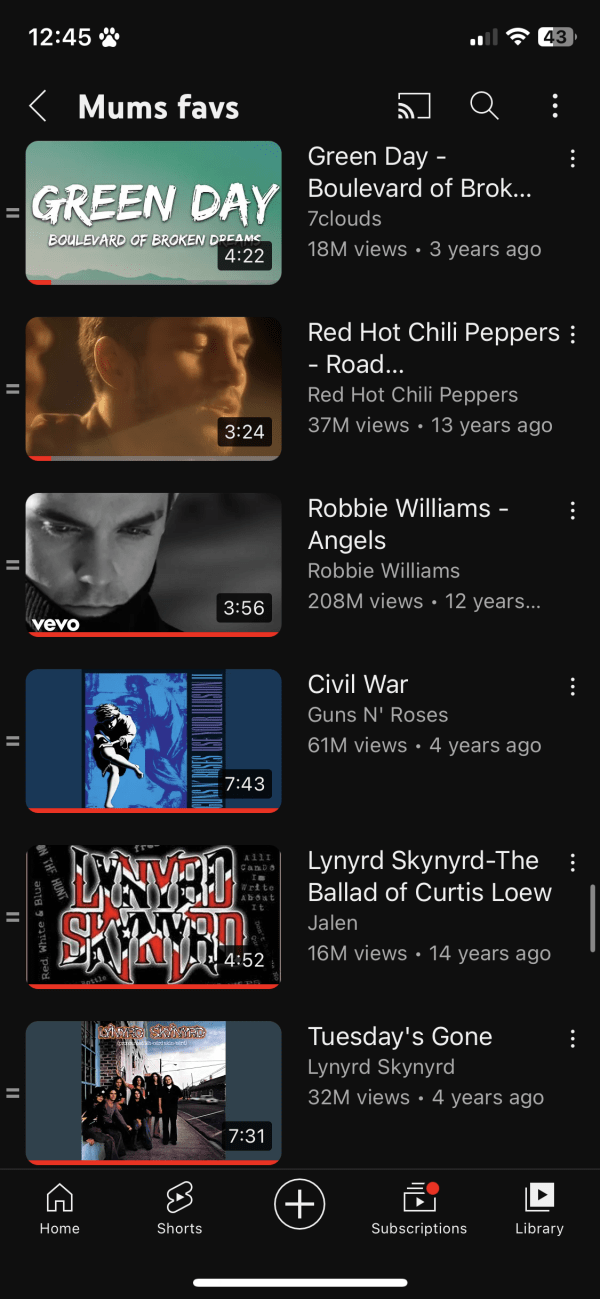600x1299 pixels.
Task: Open options for Robbie Williams - Angels
Action: (x=572, y=511)
